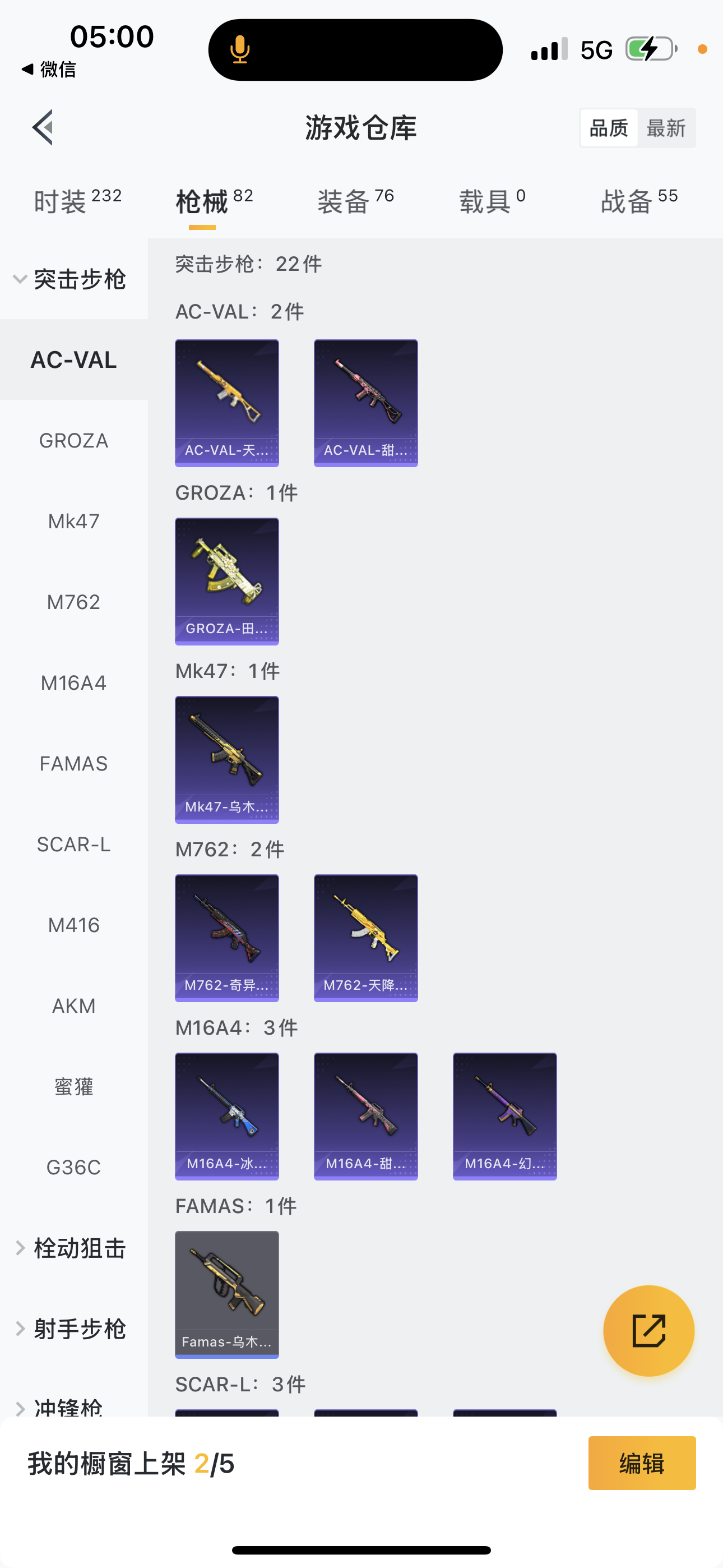Tap 编辑 to edit showcase listings

pyautogui.click(x=641, y=1463)
